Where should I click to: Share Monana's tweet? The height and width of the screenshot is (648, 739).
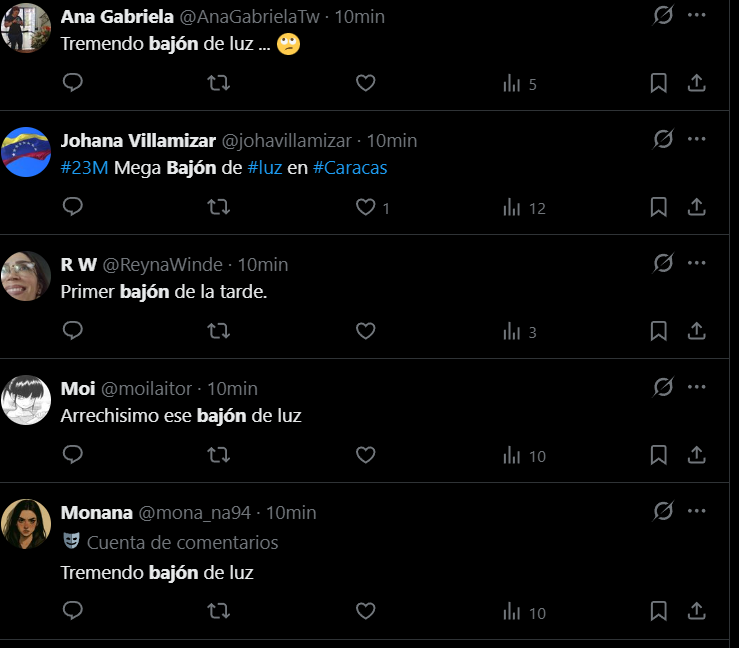tap(697, 611)
